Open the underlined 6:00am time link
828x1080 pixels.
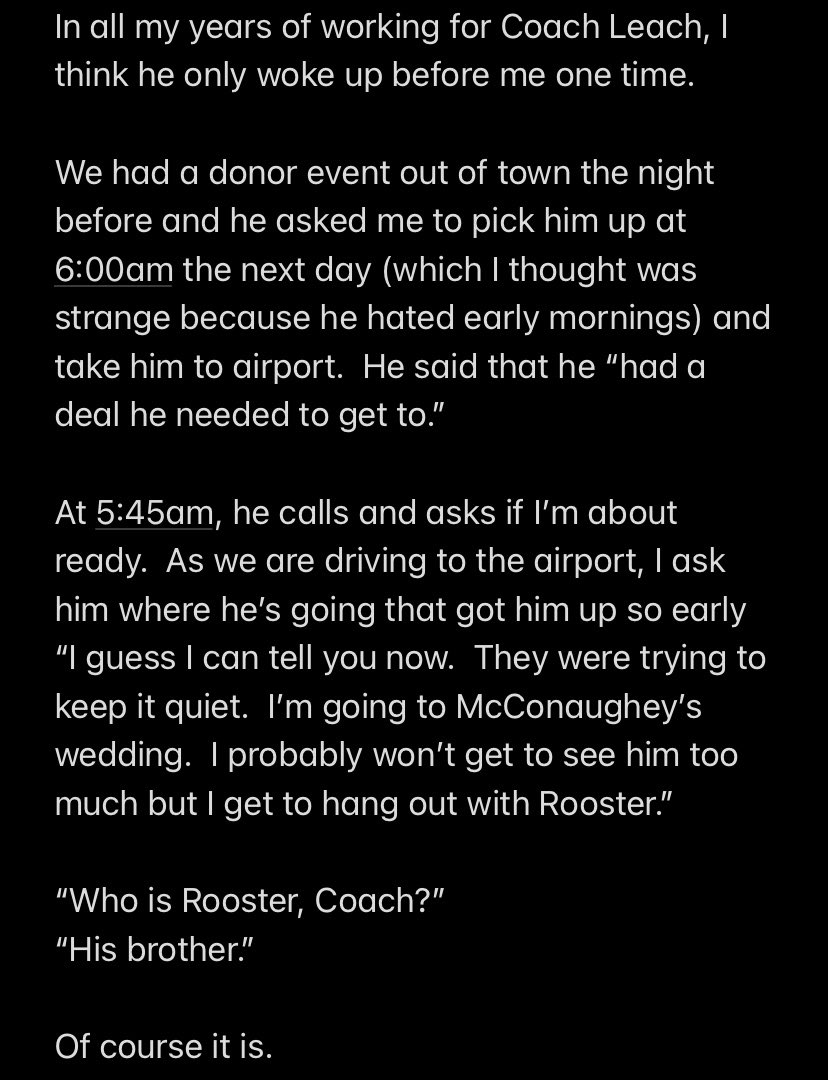[x=113, y=269]
